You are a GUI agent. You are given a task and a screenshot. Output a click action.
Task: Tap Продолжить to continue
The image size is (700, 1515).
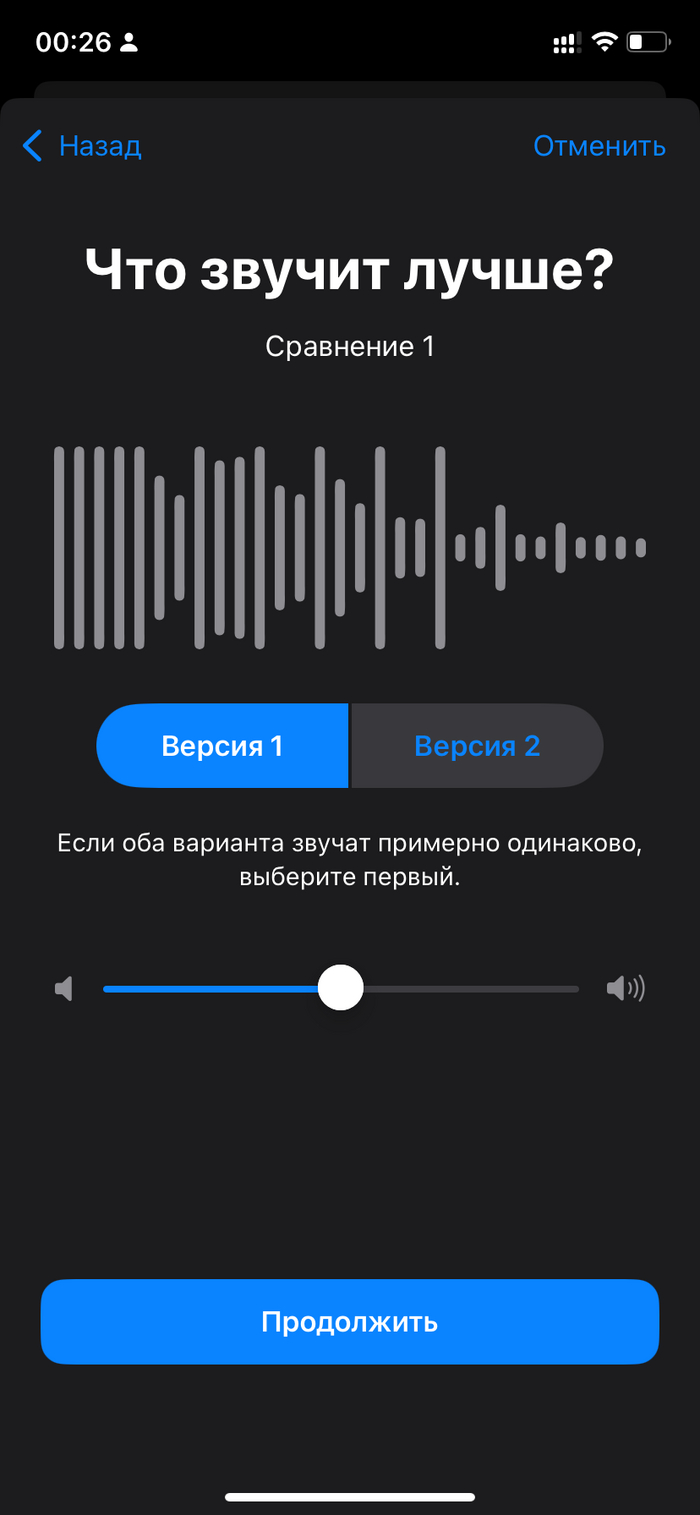(350, 1321)
